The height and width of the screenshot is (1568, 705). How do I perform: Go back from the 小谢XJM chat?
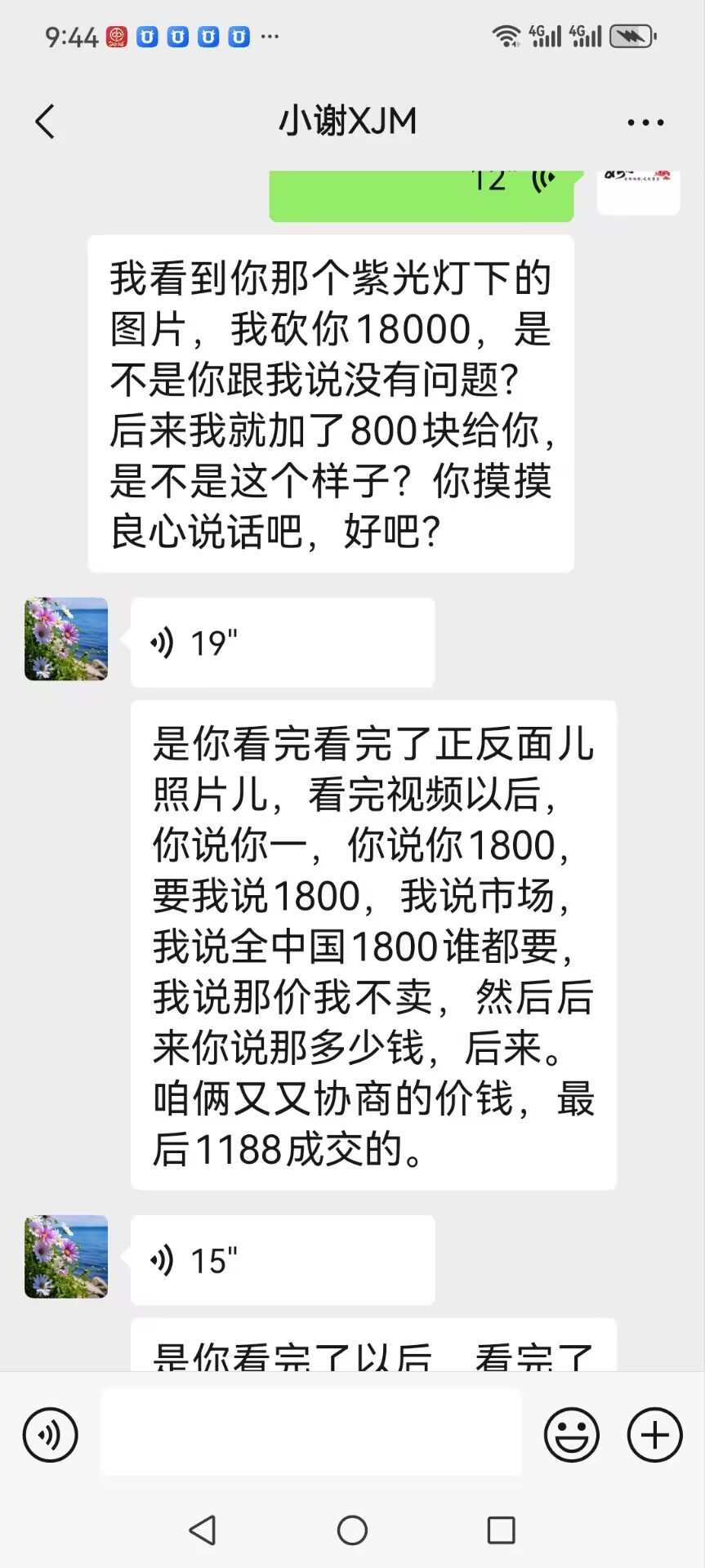(x=46, y=122)
